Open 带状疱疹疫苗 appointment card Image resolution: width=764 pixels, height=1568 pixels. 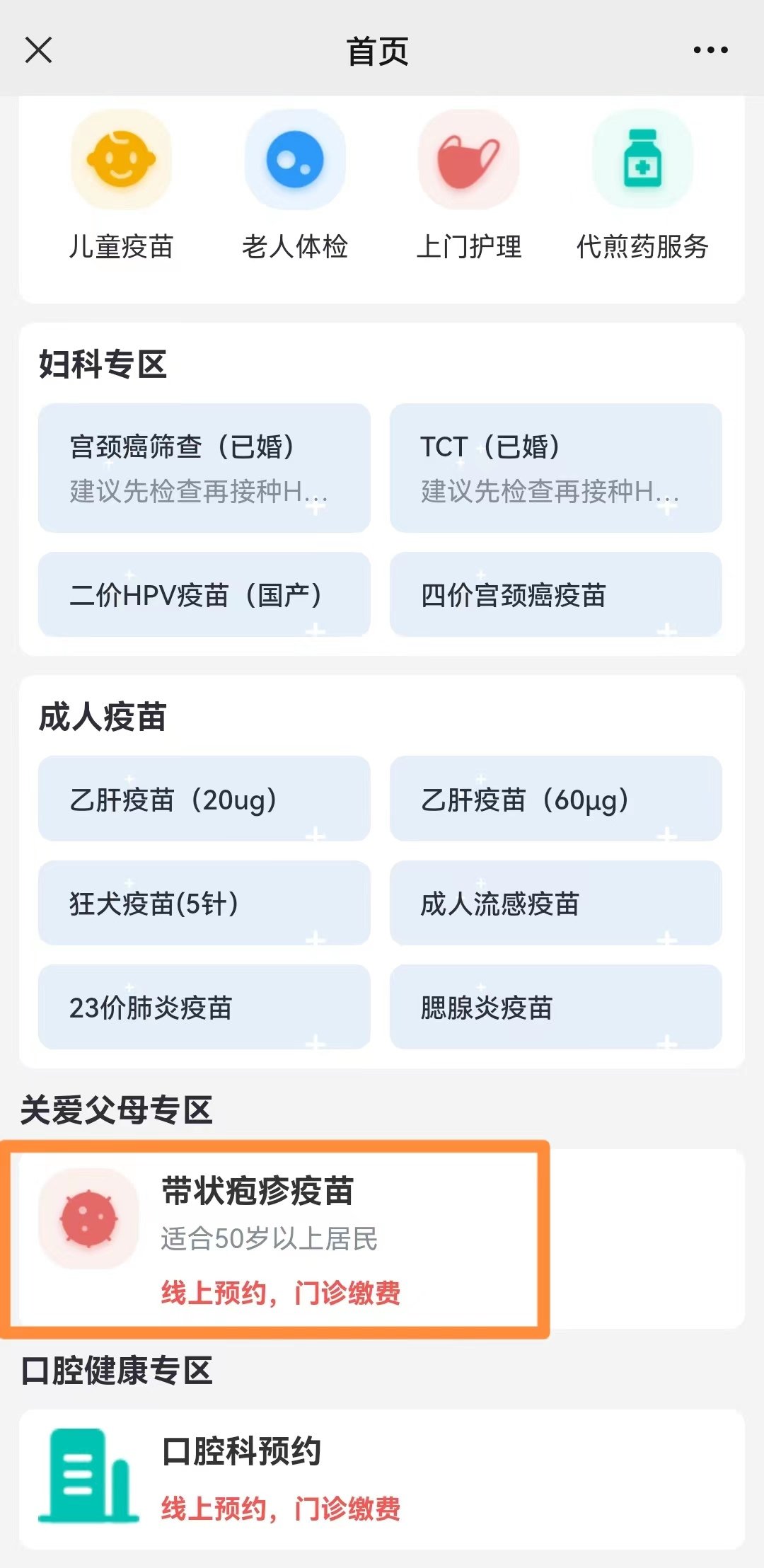[276, 1238]
